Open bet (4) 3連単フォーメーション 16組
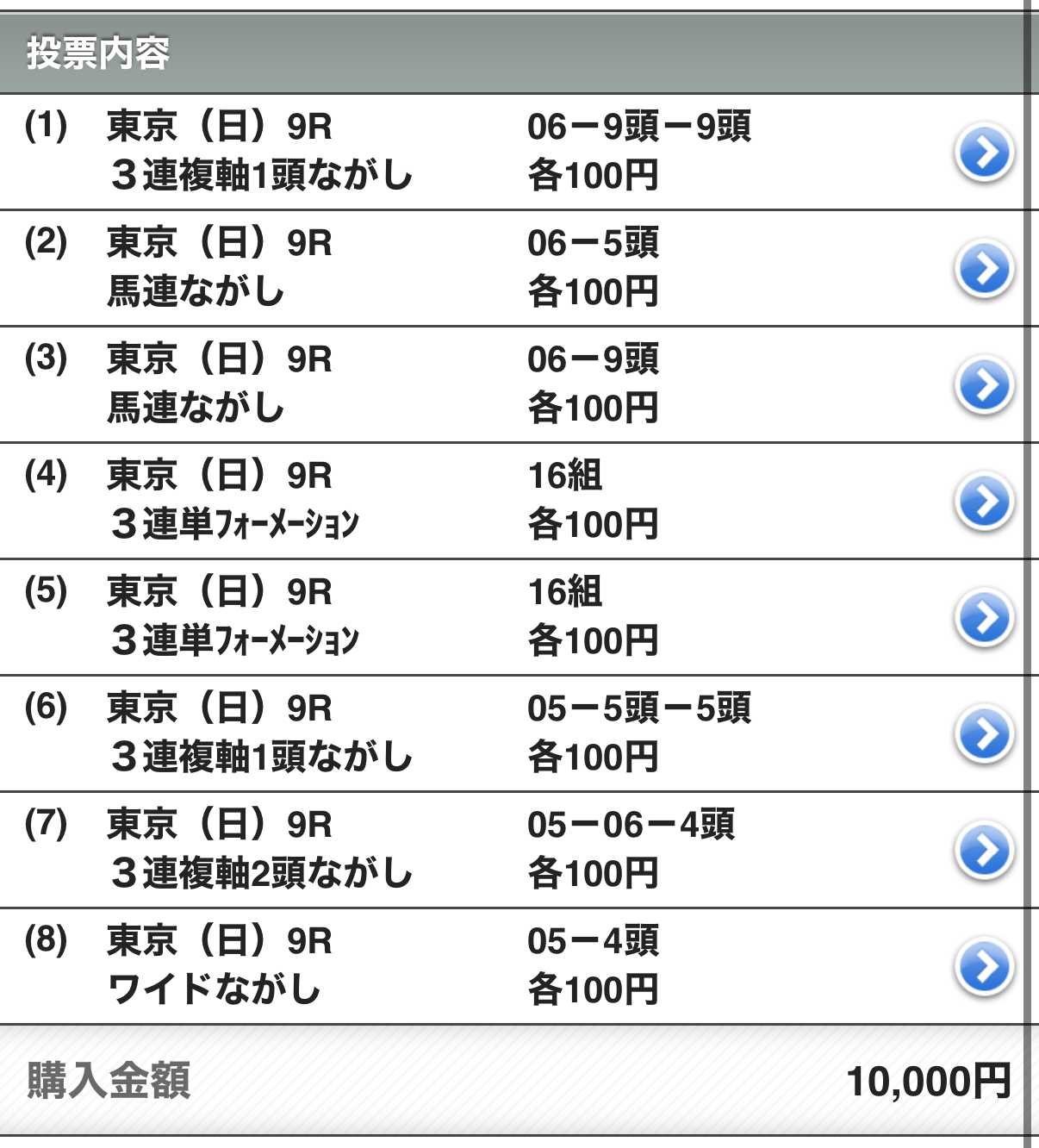1039x1148 pixels. [x=984, y=502]
